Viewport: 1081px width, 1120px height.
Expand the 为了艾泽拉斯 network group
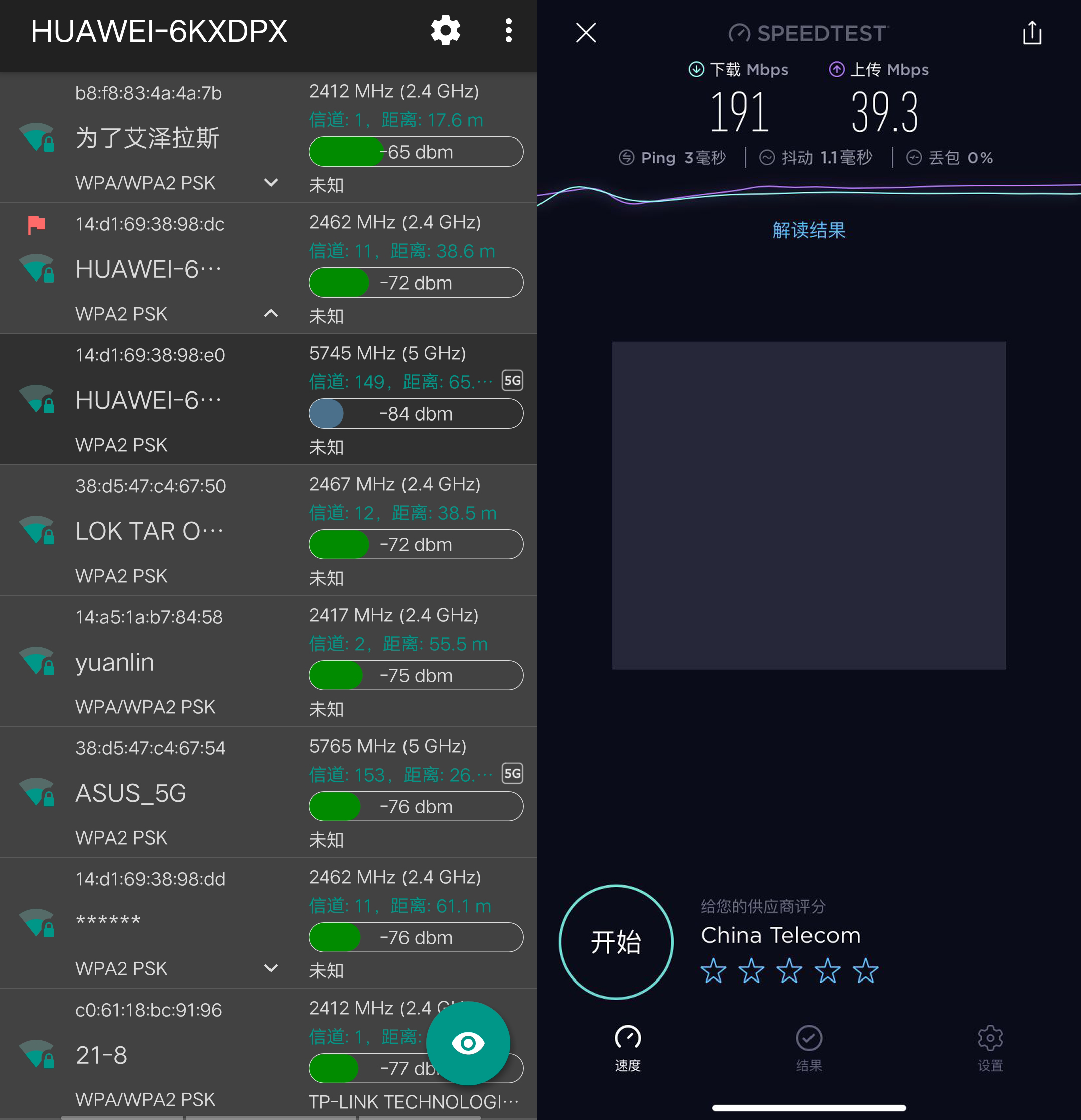(x=271, y=183)
